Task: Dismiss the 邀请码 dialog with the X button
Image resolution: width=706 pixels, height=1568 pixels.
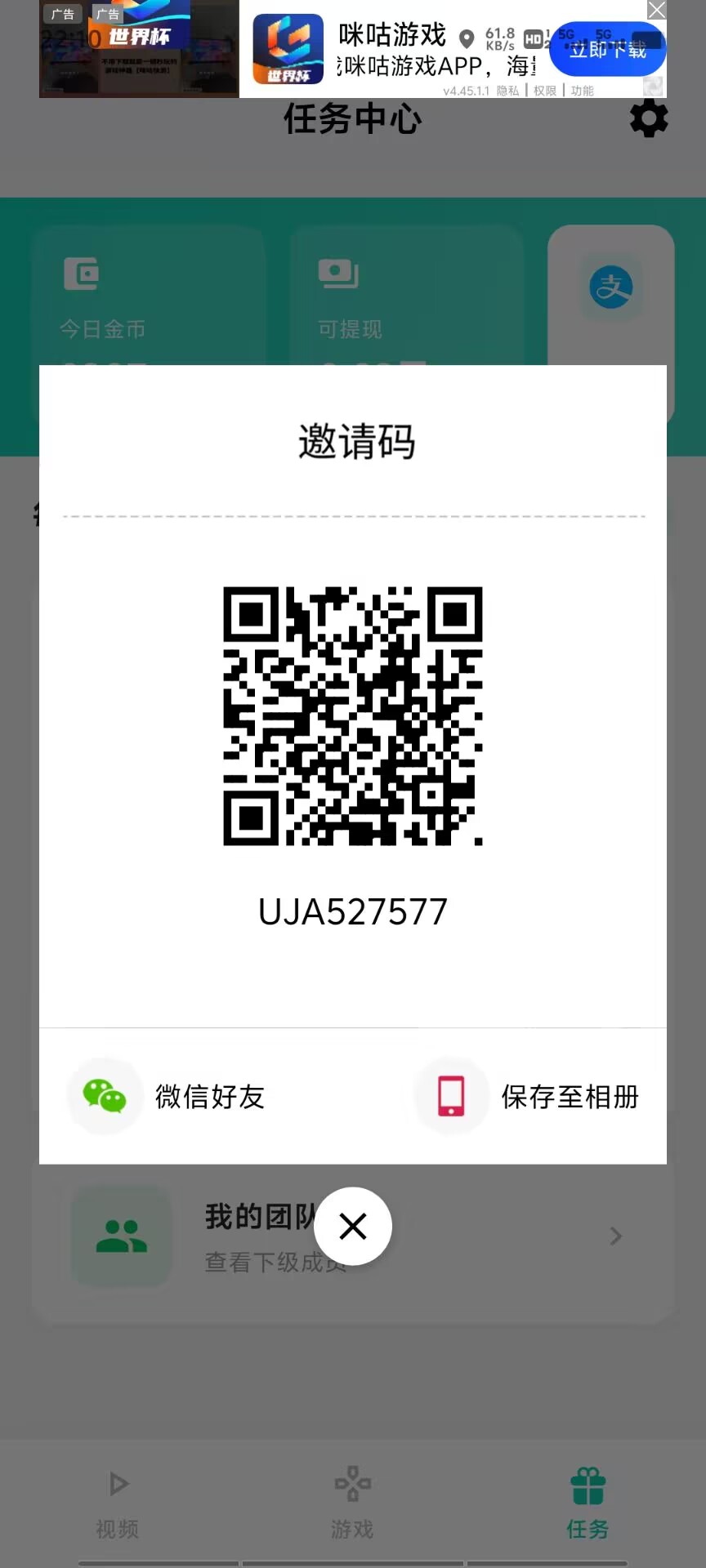Action: 353,1226
